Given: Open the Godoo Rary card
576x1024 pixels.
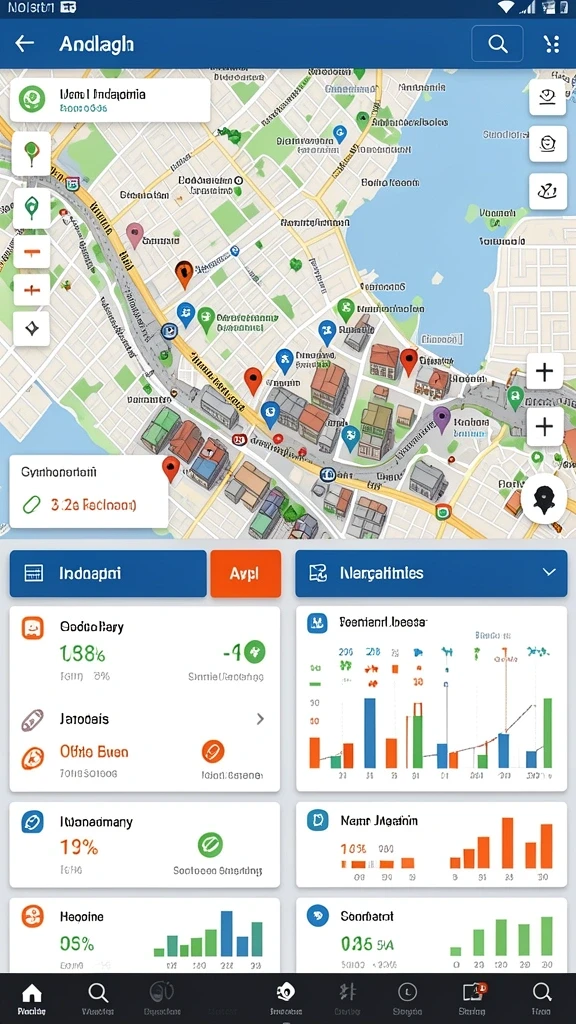Looking at the screenshot, I should tap(144, 650).
